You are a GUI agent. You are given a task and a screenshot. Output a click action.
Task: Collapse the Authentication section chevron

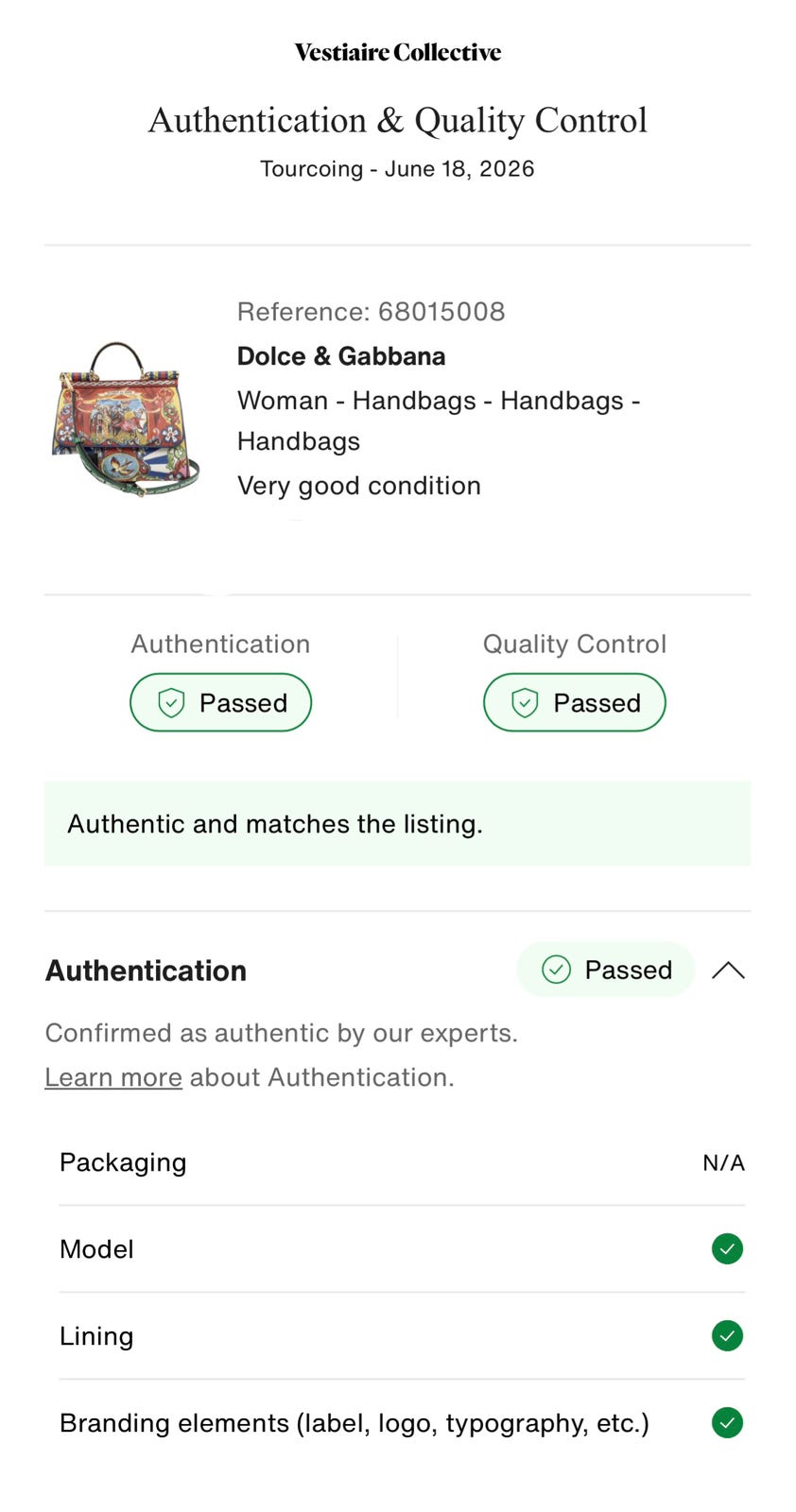728,971
